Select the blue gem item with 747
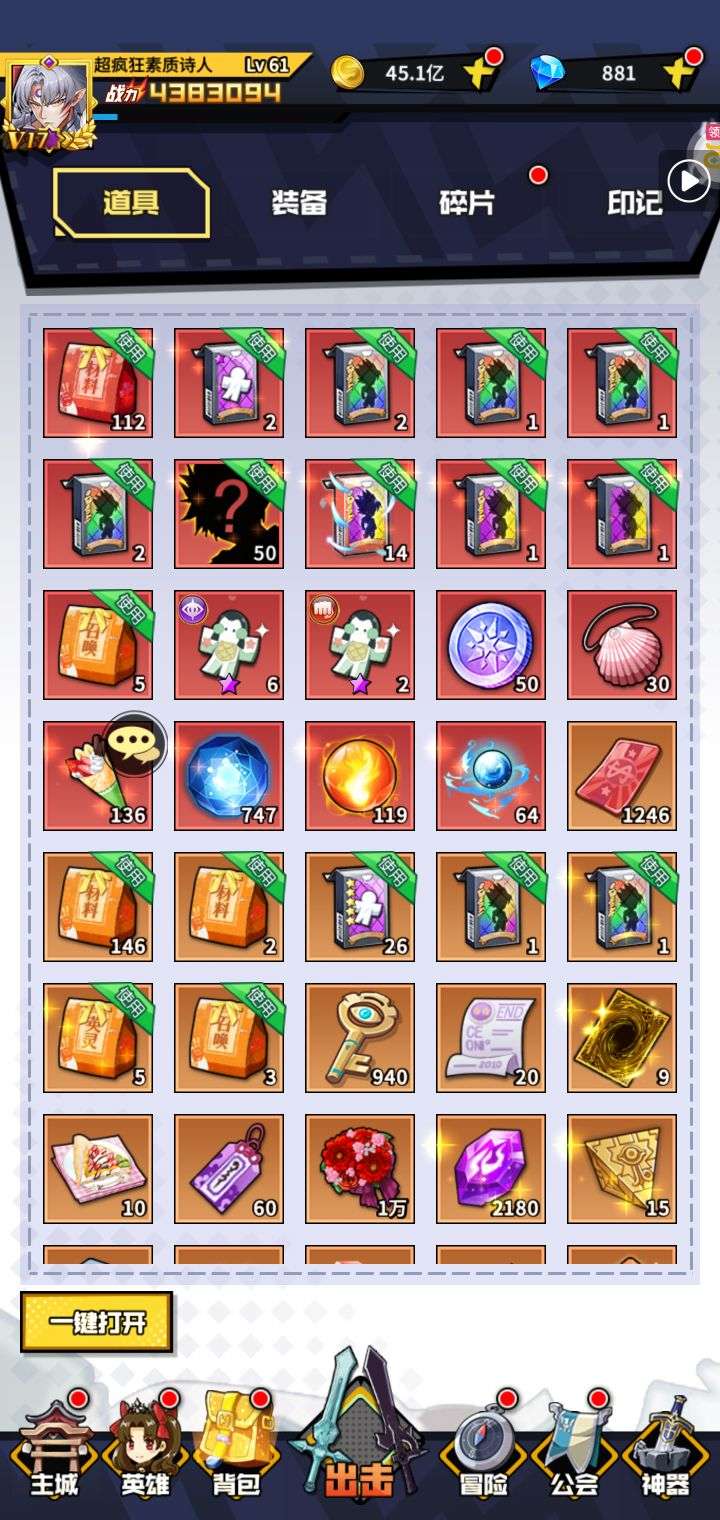 pyautogui.click(x=229, y=775)
